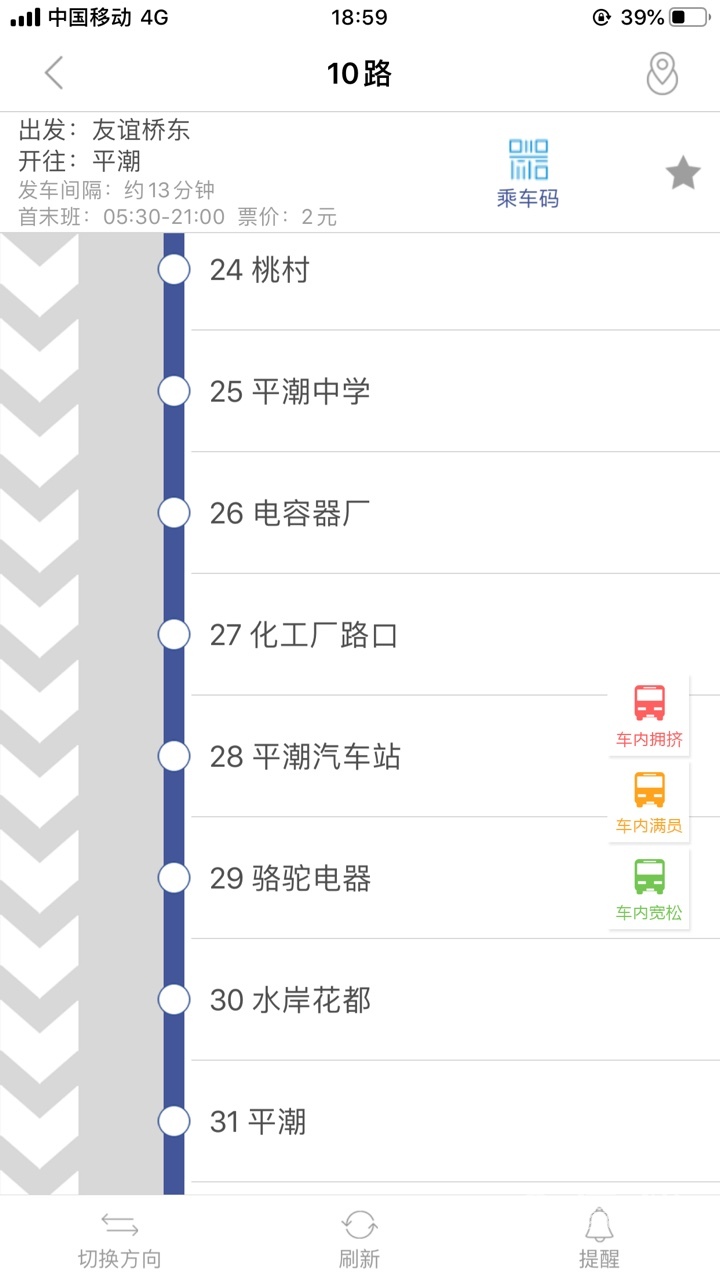Refresh bus positions with 刷新
Screen dimensions: 720x1280
tap(359, 1239)
